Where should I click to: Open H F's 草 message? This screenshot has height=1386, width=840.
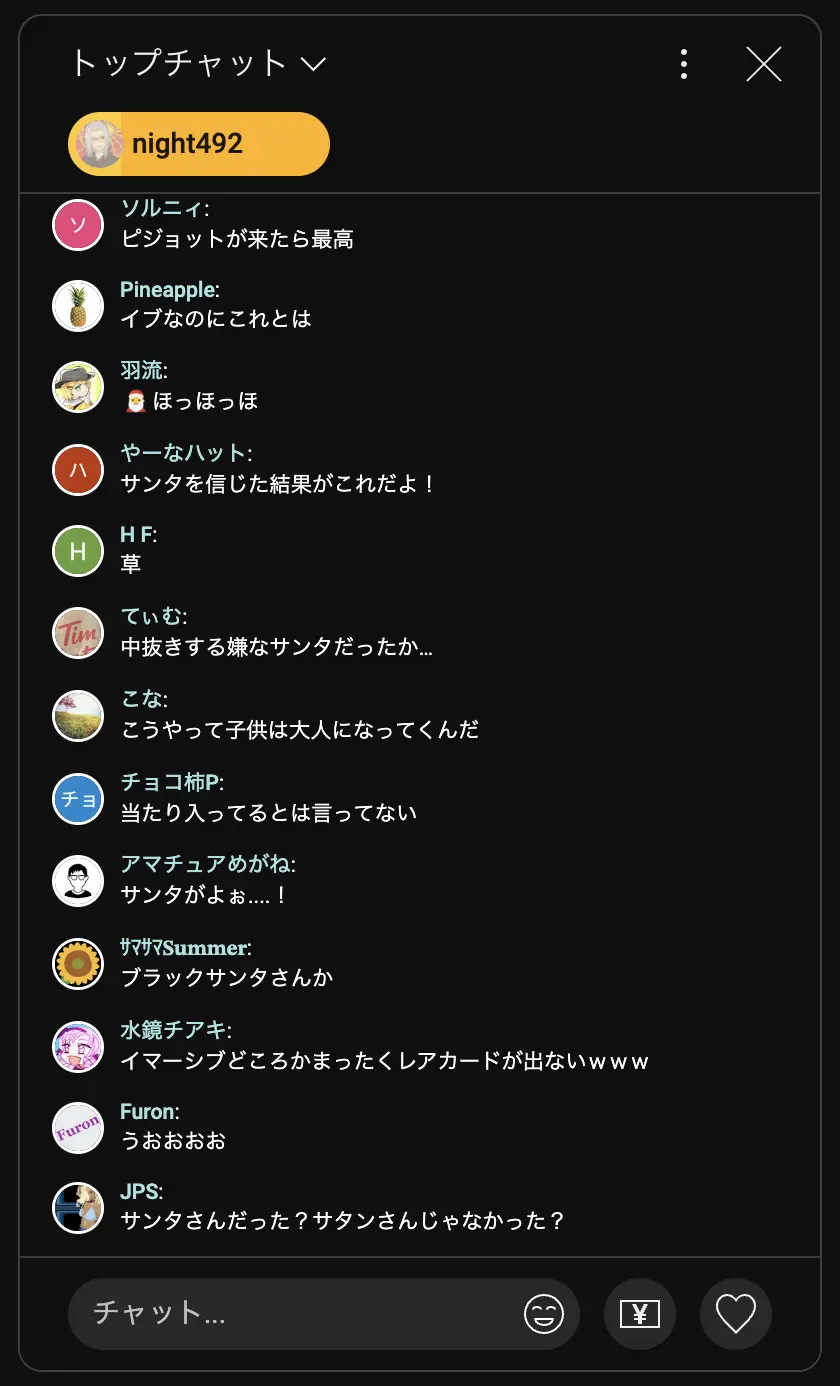[131, 564]
